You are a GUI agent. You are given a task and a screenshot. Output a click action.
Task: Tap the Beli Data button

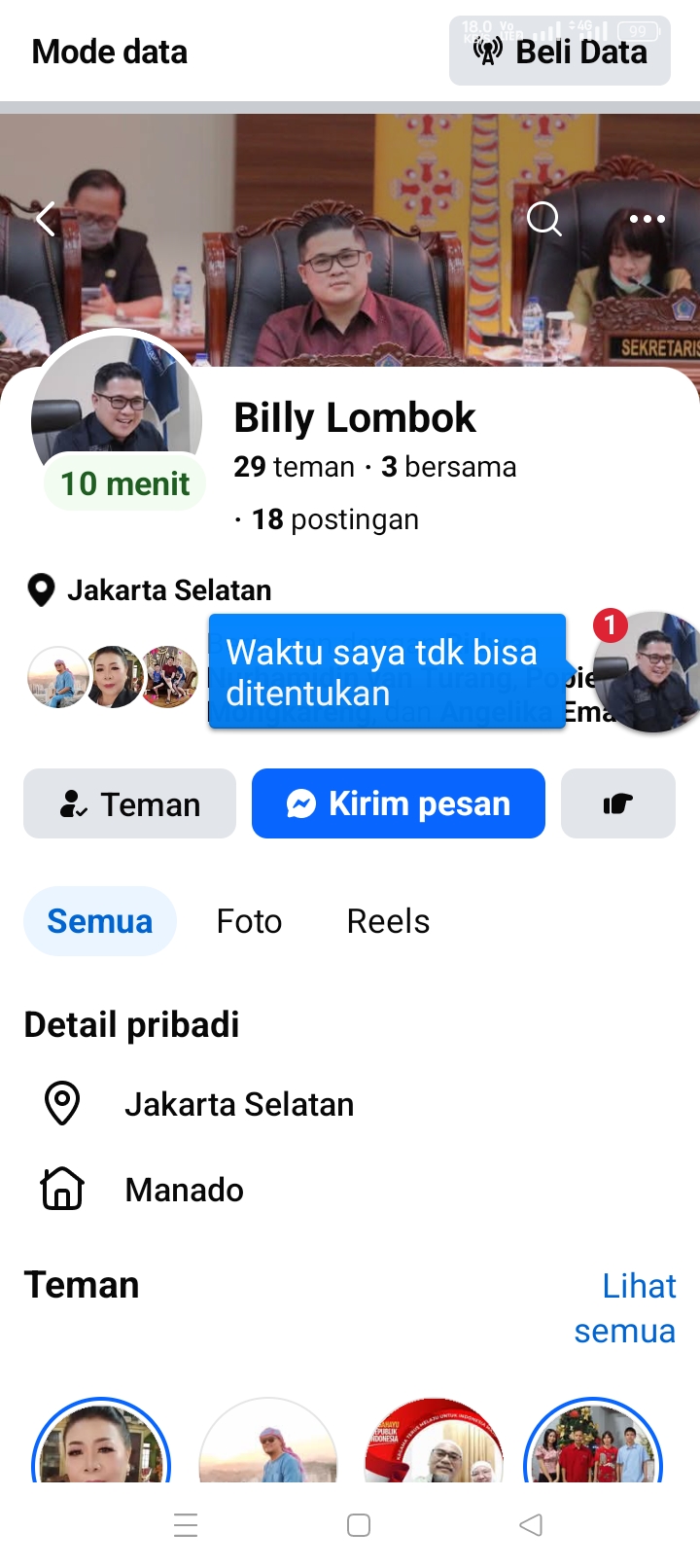click(560, 52)
